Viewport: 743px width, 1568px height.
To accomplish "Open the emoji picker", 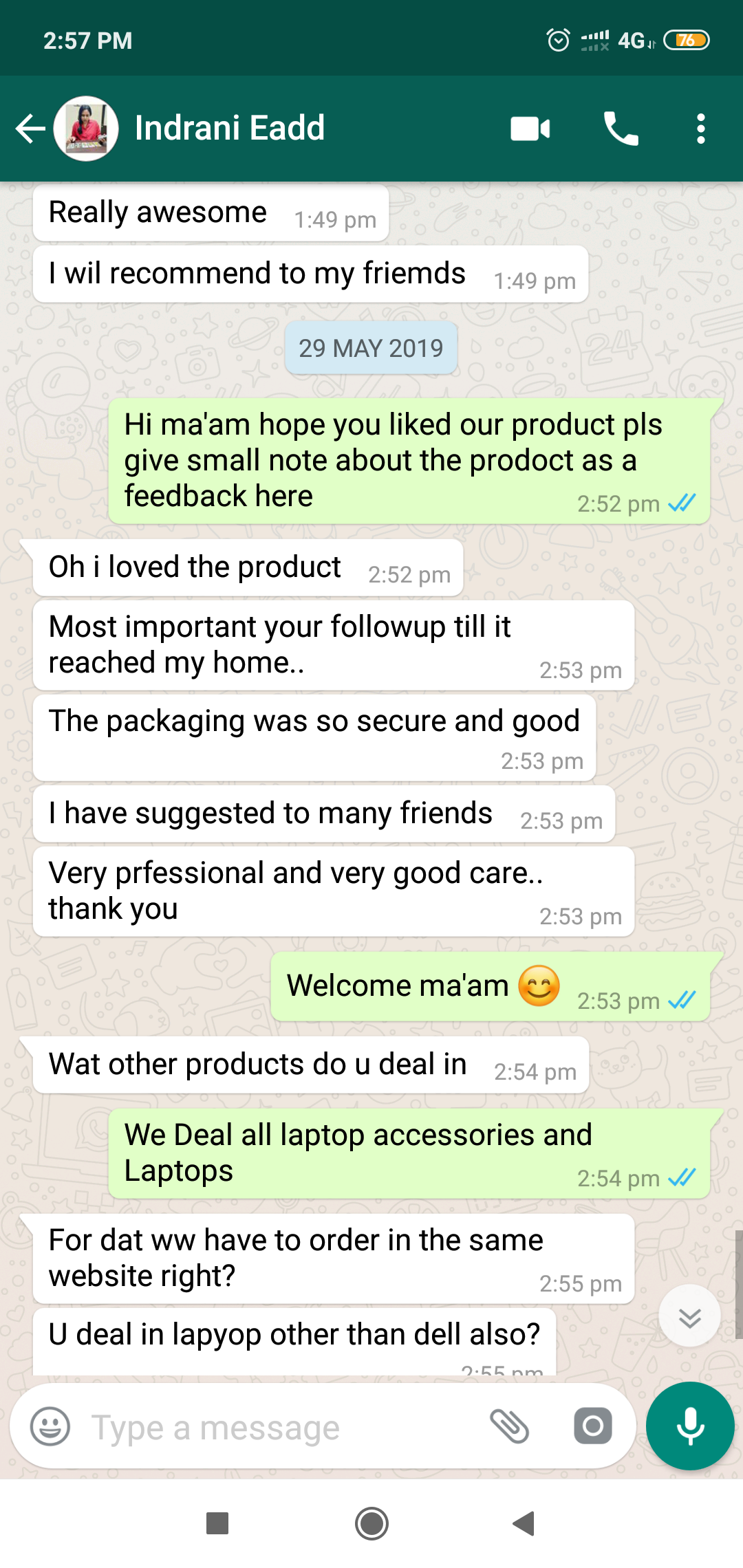I will tap(50, 1427).
